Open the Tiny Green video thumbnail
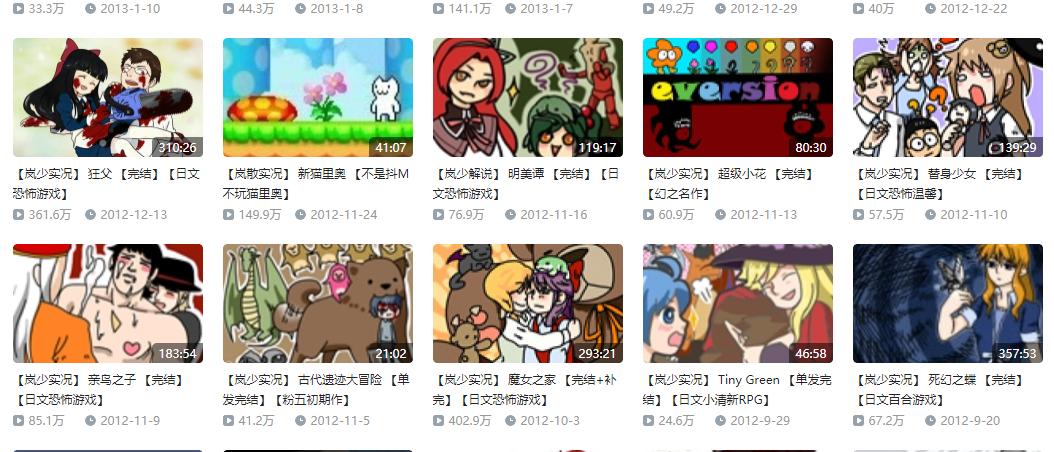This screenshot has height=452, width=1054. click(737, 303)
